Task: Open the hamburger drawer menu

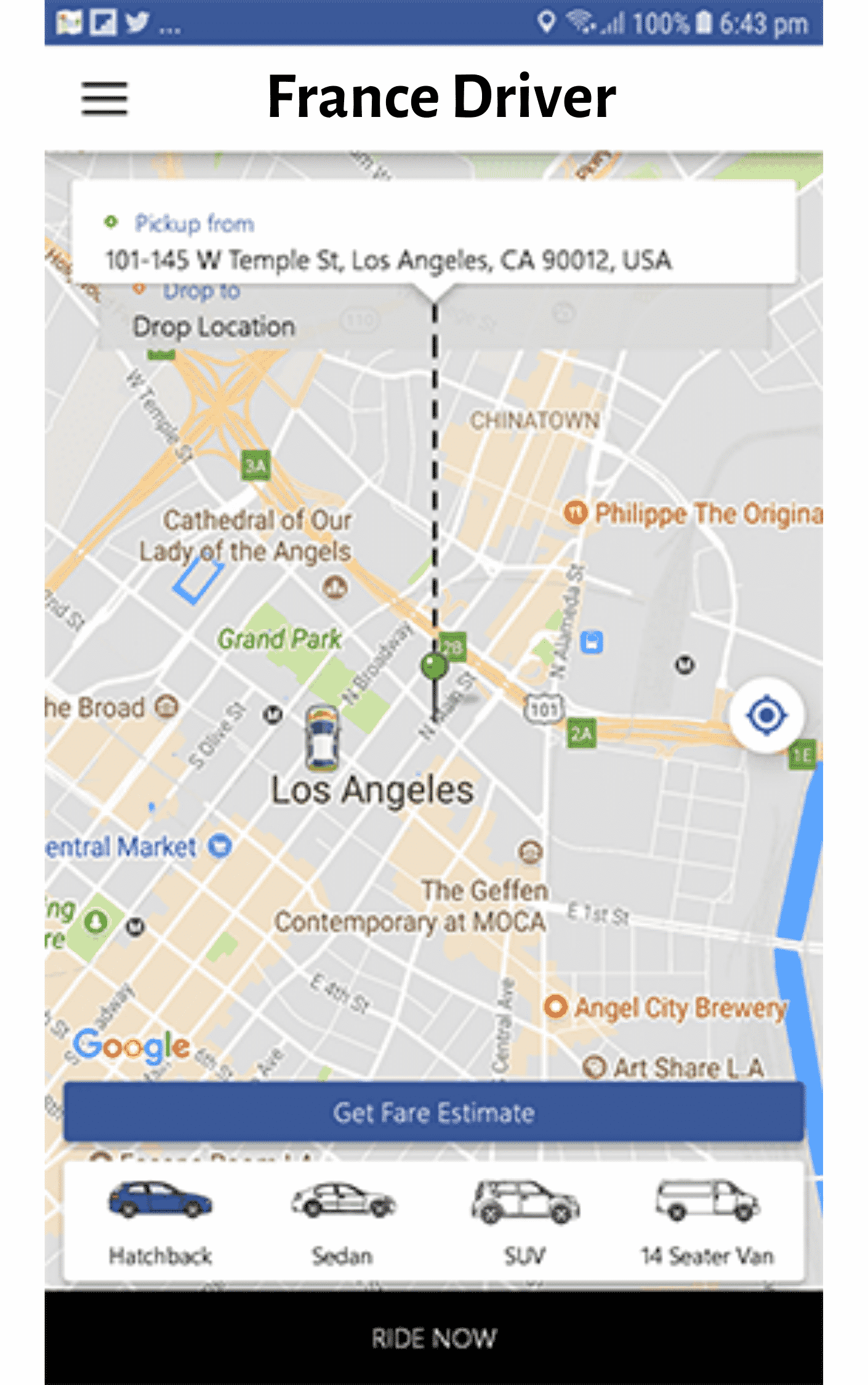Action: coord(104,98)
